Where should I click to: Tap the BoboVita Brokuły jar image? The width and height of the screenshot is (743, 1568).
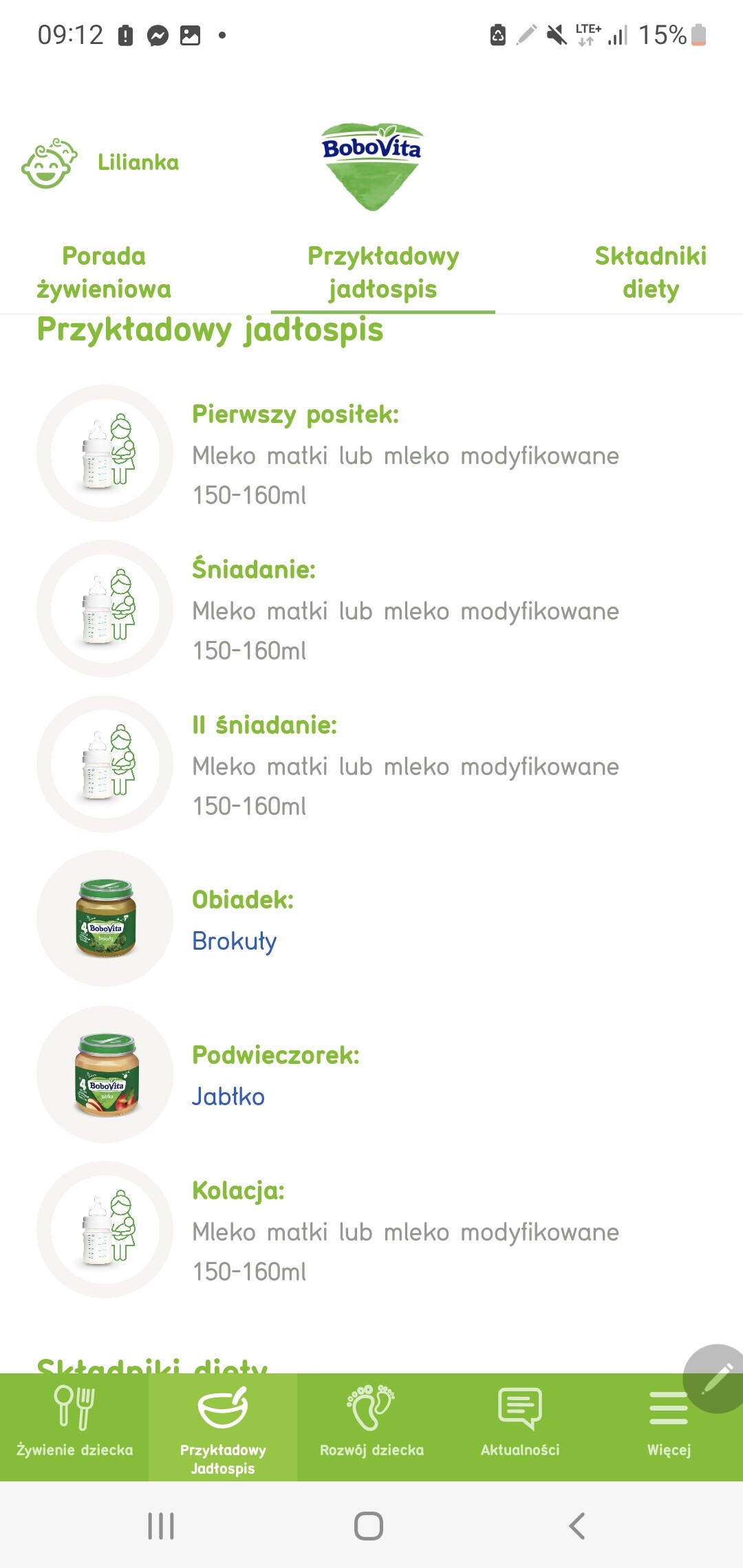105,918
